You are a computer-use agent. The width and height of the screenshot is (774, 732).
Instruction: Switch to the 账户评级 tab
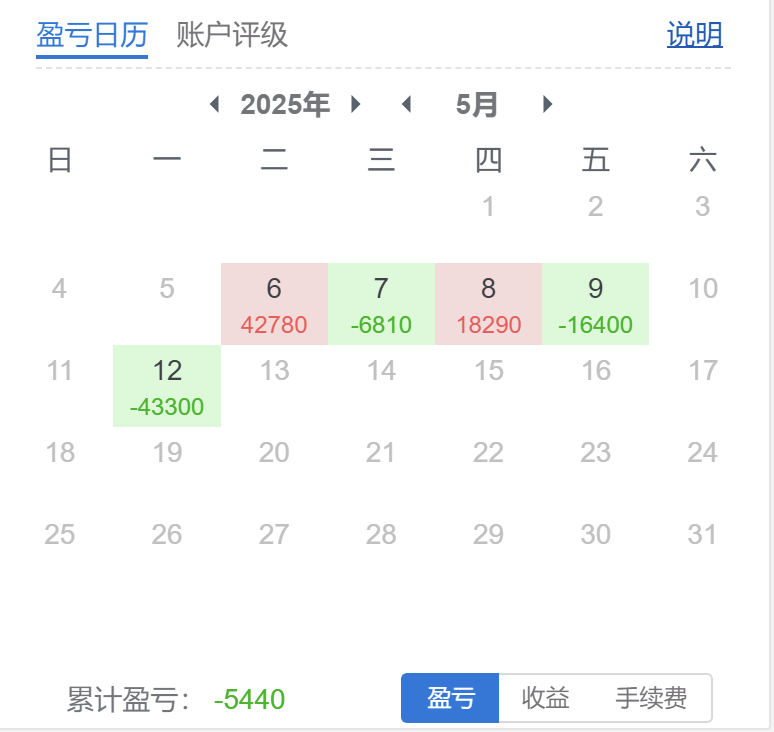pyautogui.click(x=232, y=35)
